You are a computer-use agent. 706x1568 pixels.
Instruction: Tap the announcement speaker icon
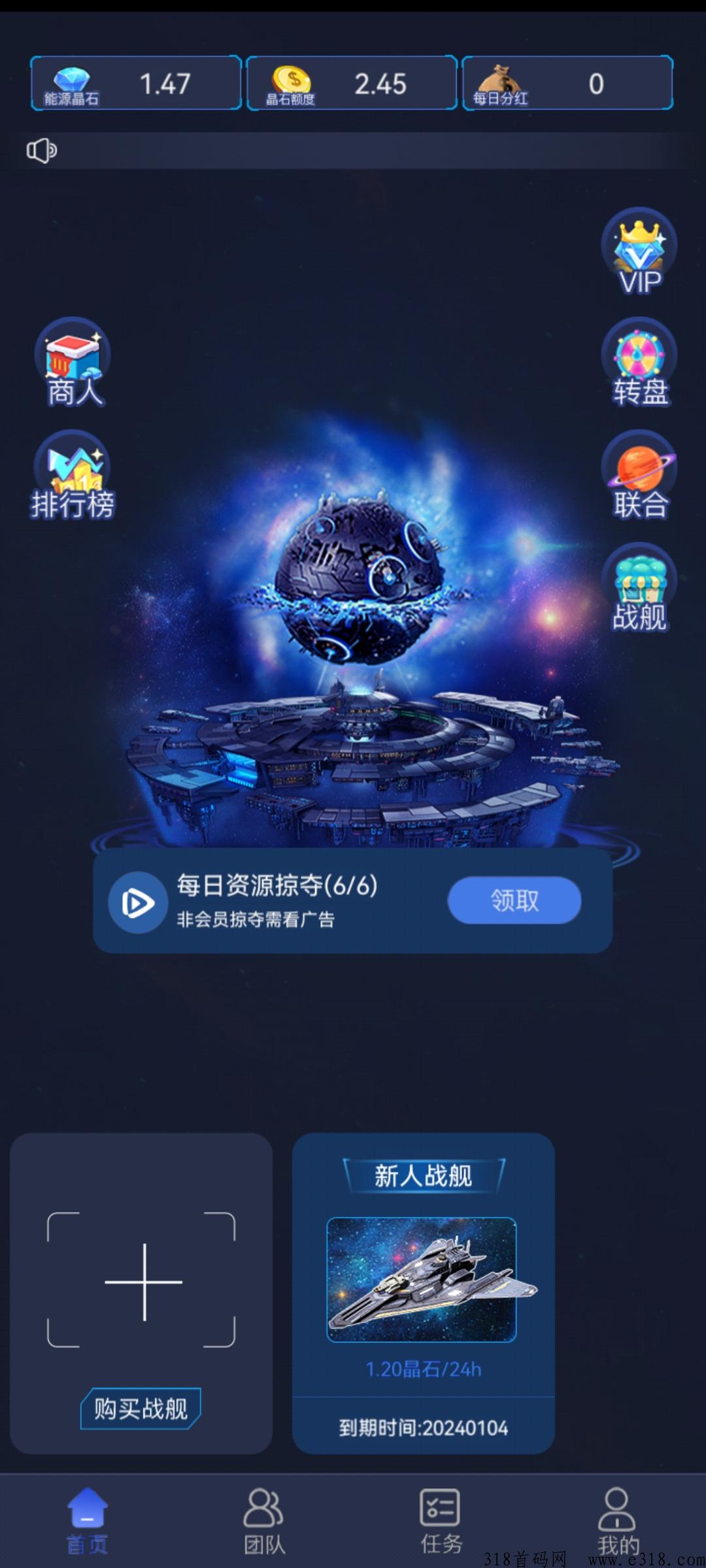click(x=41, y=151)
